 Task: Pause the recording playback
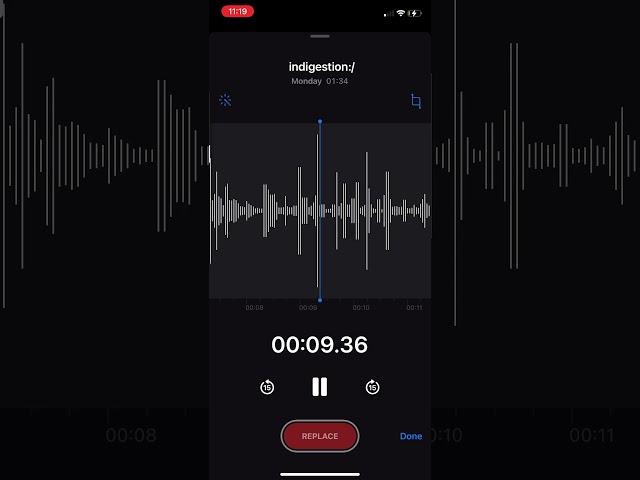pos(319,387)
